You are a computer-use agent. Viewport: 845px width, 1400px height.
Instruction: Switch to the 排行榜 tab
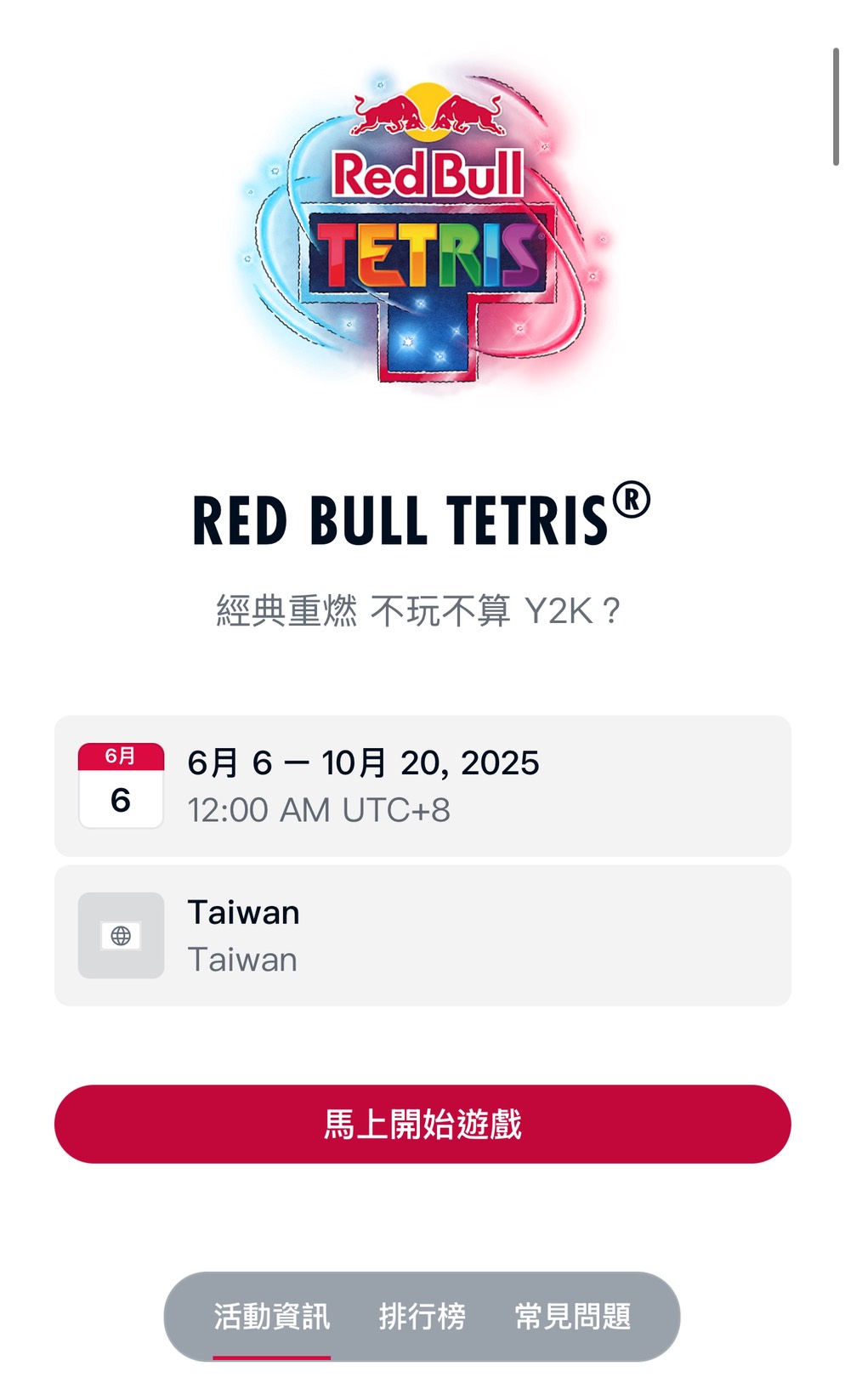coord(422,1316)
